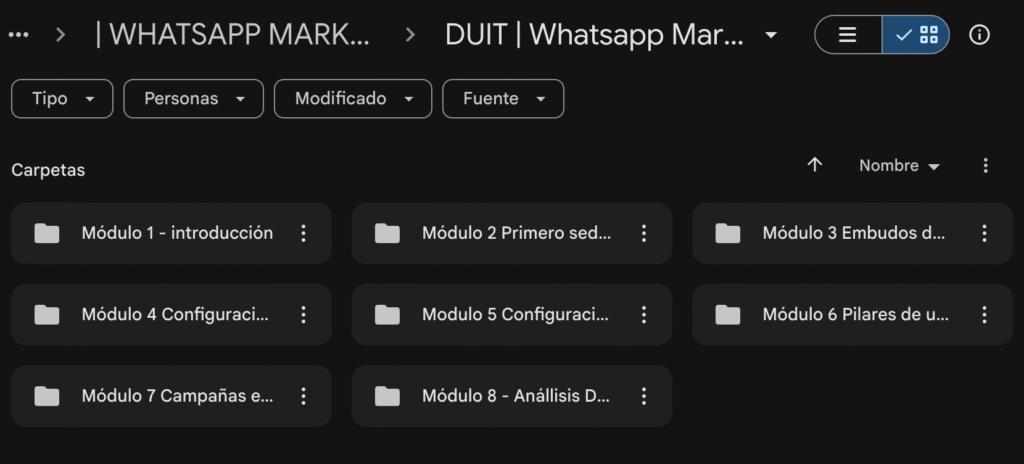The height and width of the screenshot is (464, 1024).
Task: Open the Modificado filter chip
Action: (353, 99)
